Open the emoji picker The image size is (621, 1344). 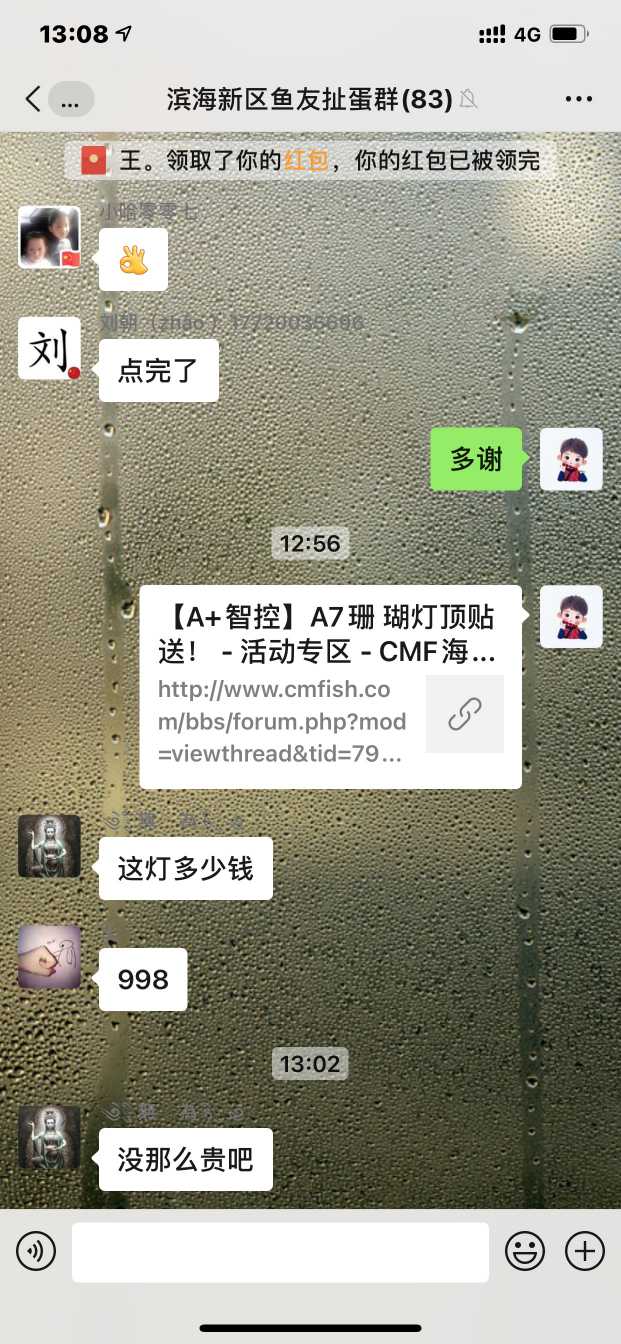point(525,1251)
